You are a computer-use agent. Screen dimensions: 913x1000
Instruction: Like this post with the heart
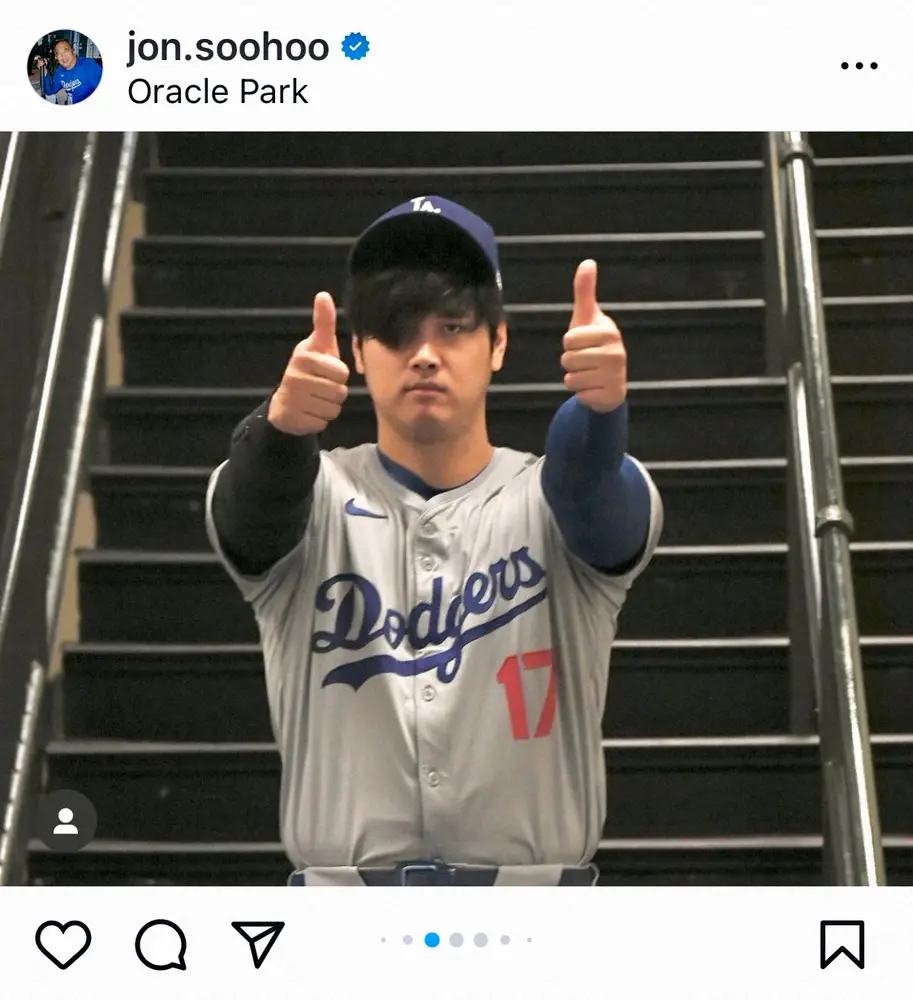tap(63, 943)
